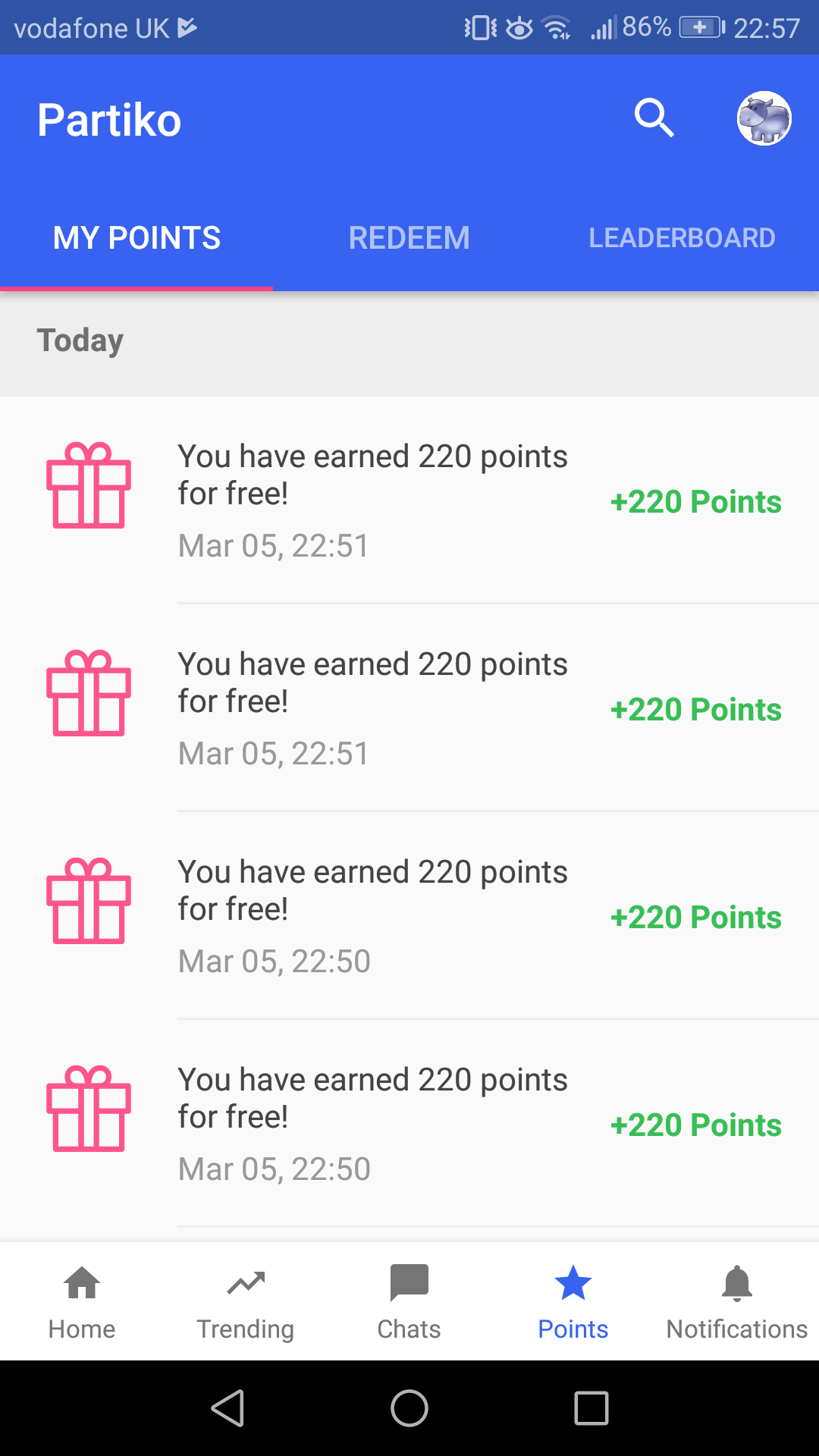Open the Trending tab
Screen dimensions: 819x1456
point(246,1301)
